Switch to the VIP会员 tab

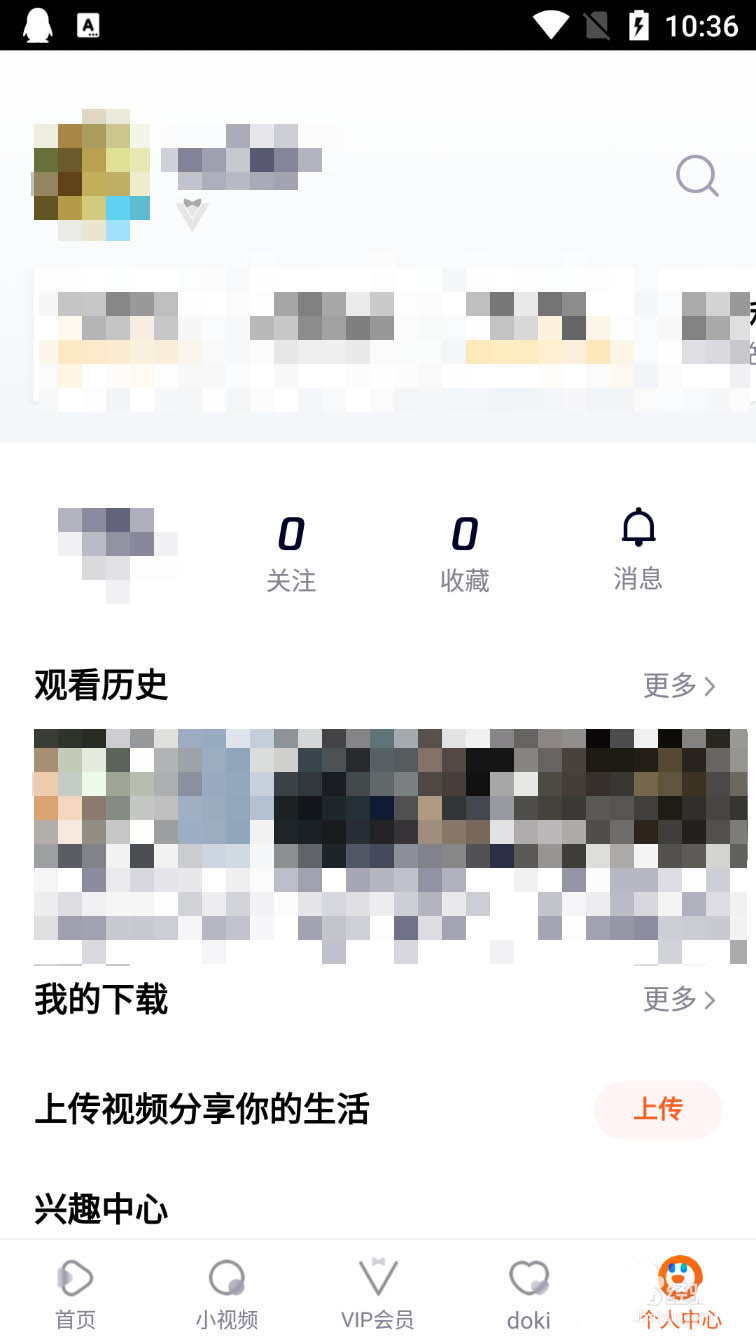click(378, 1292)
